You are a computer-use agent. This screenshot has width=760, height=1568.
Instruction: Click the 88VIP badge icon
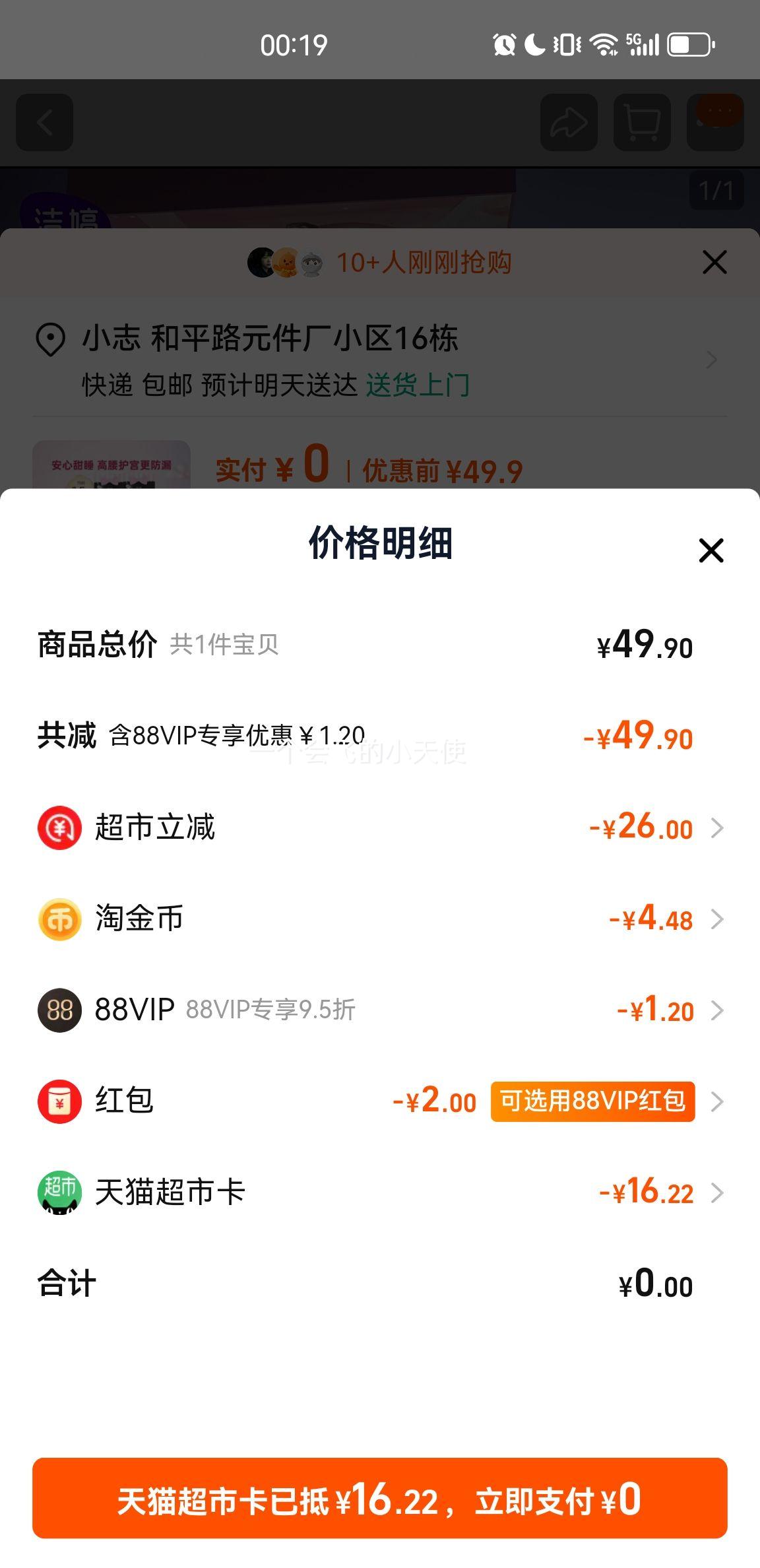(x=59, y=1010)
